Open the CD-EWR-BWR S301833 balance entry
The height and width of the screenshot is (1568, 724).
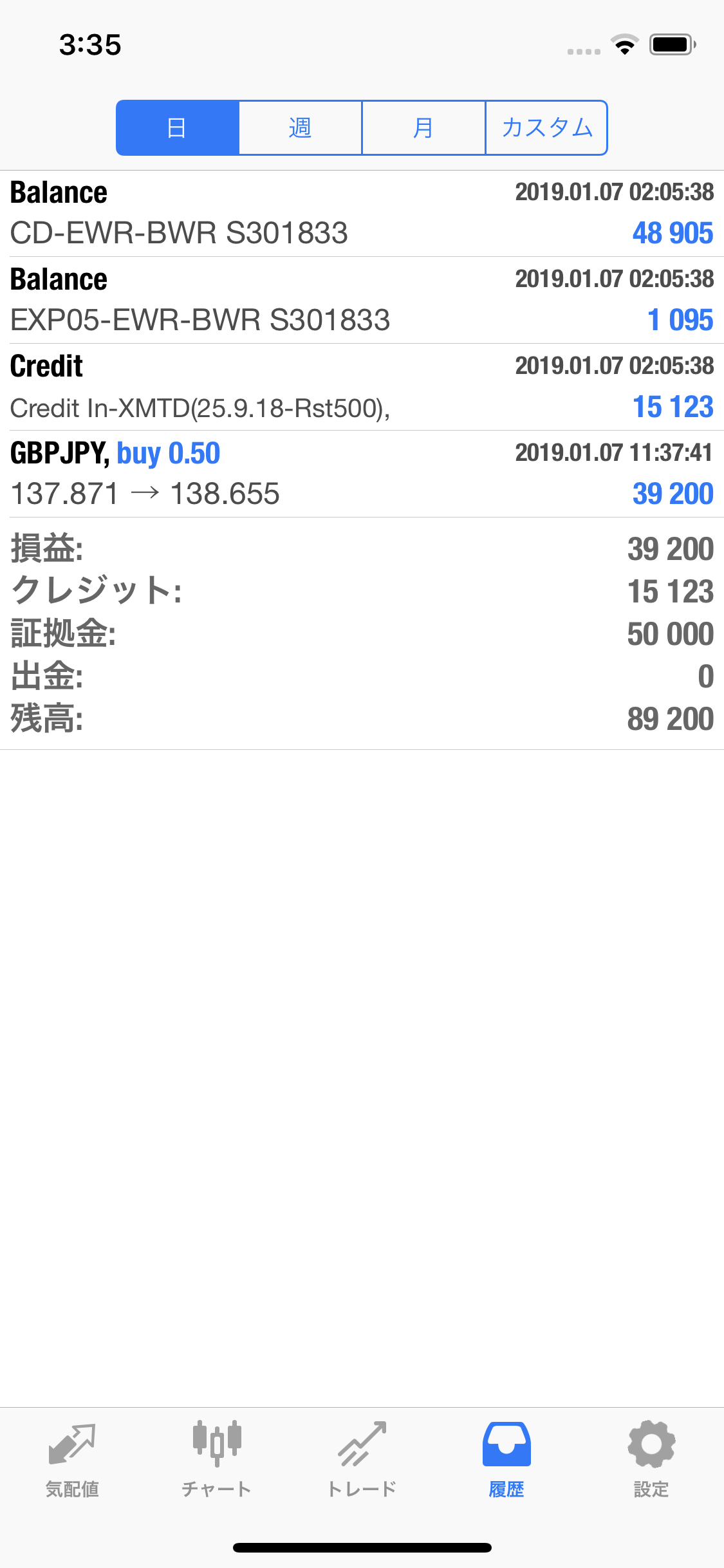point(362,214)
